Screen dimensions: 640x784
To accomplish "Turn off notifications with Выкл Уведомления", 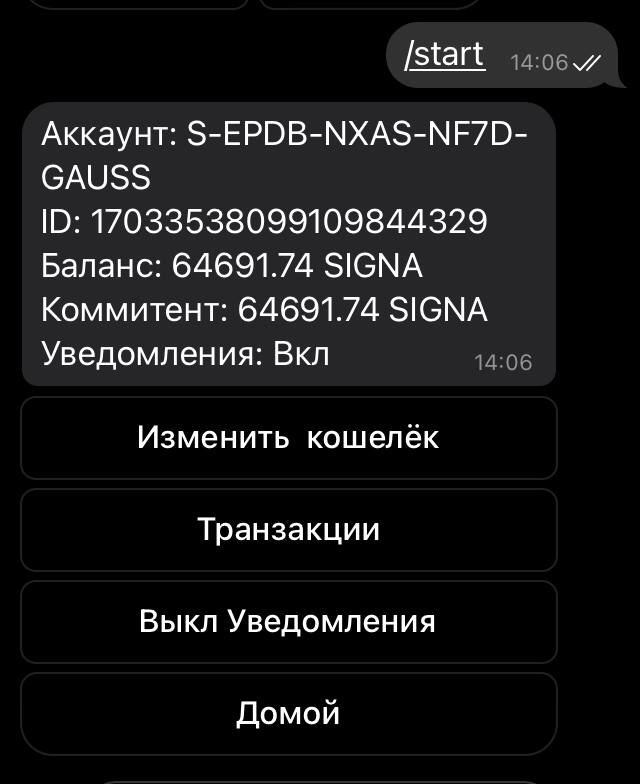I will pos(288,621).
